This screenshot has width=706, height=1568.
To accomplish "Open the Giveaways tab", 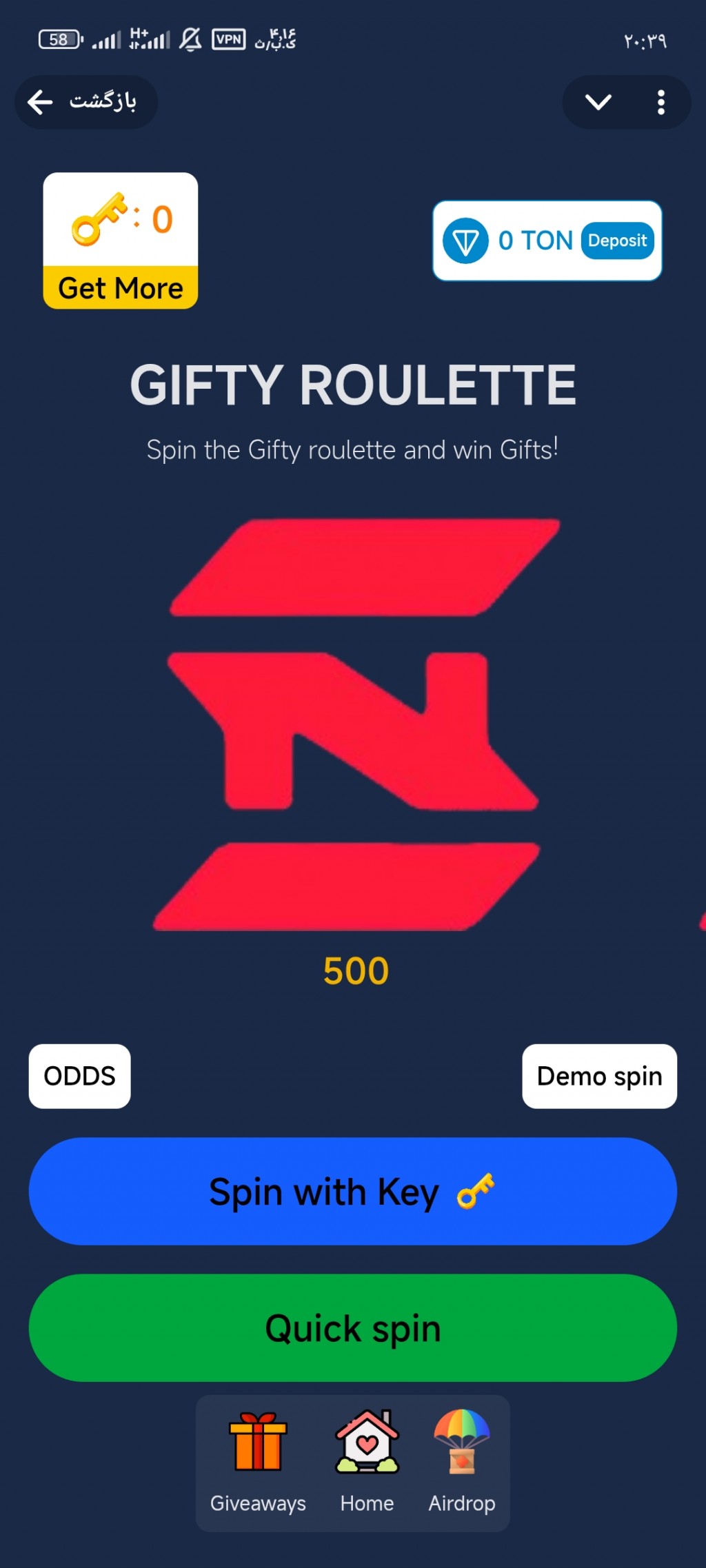I will point(258,1462).
